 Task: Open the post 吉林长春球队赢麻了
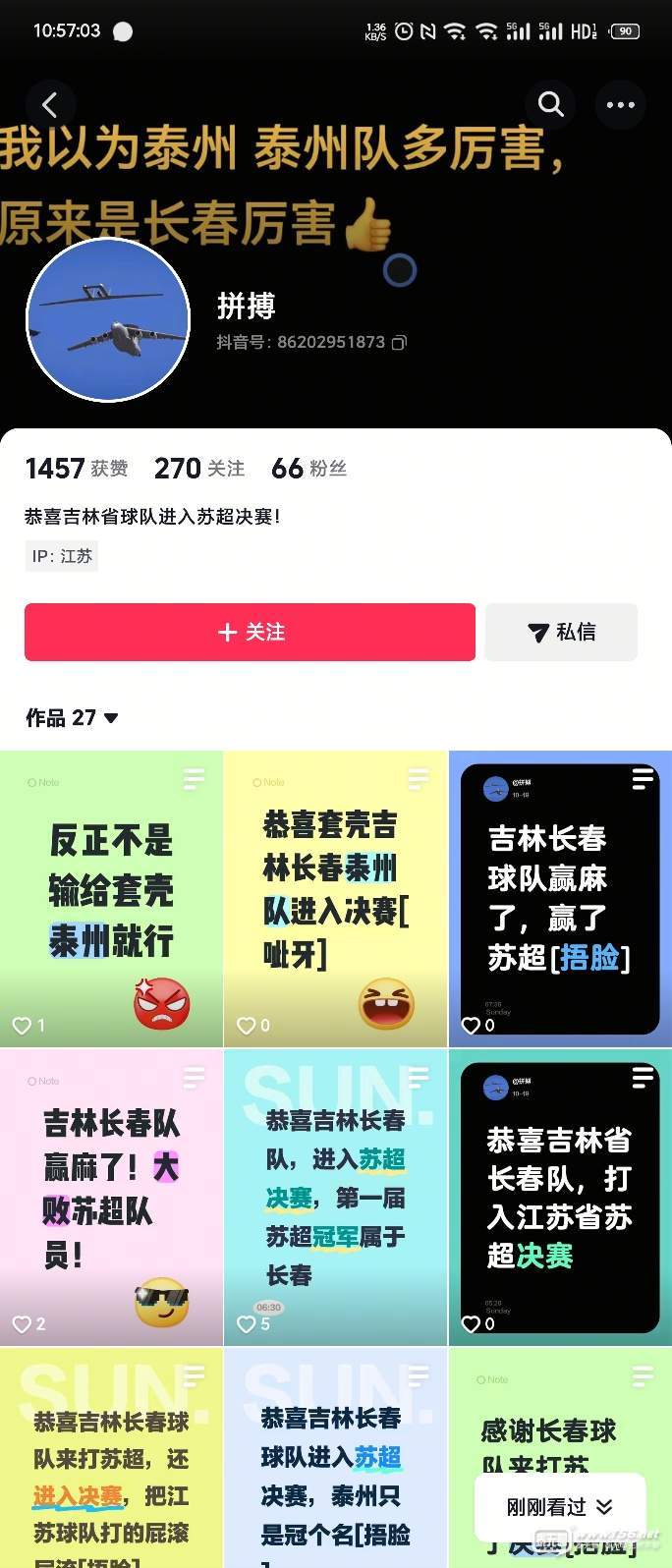[560, 899]
